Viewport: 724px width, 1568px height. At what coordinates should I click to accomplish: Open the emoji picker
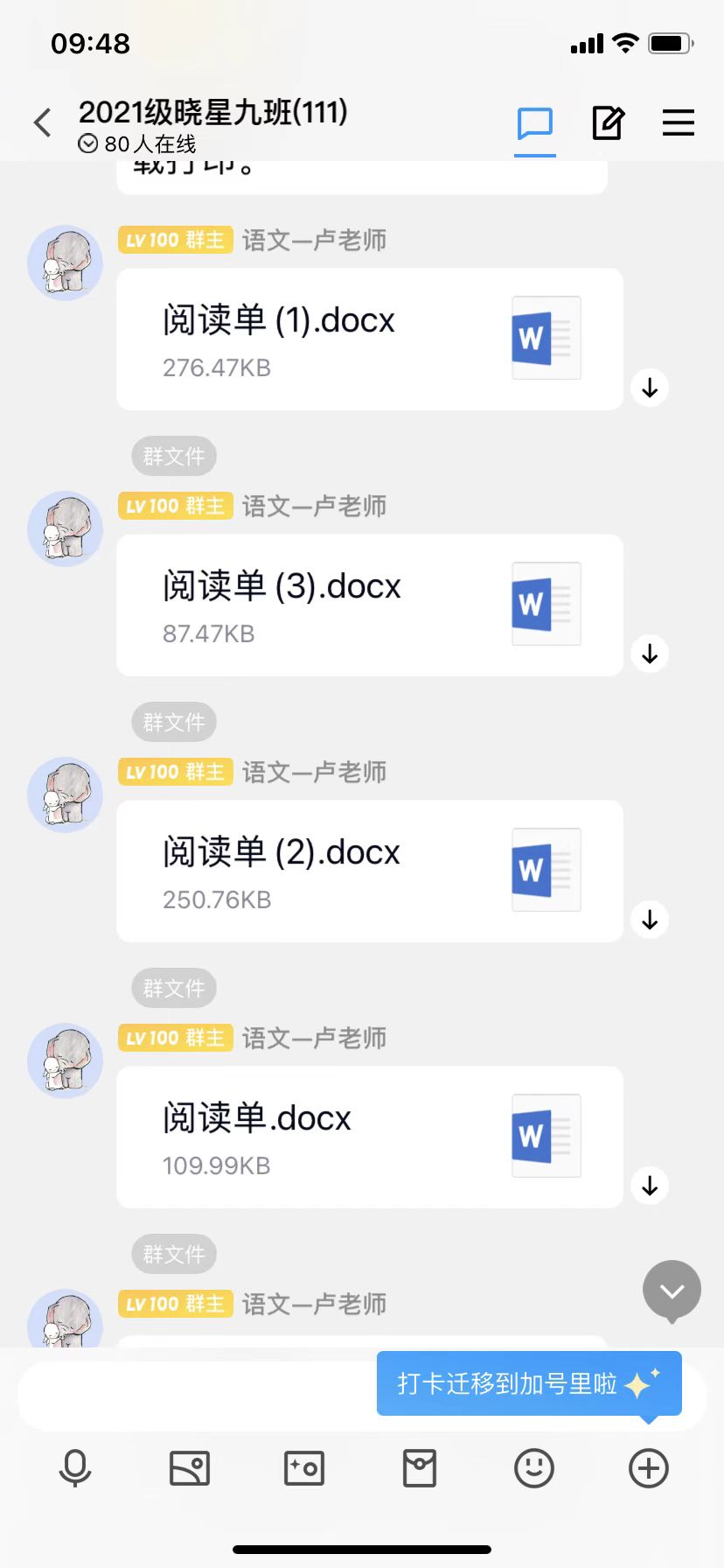tap(534, 1467)
